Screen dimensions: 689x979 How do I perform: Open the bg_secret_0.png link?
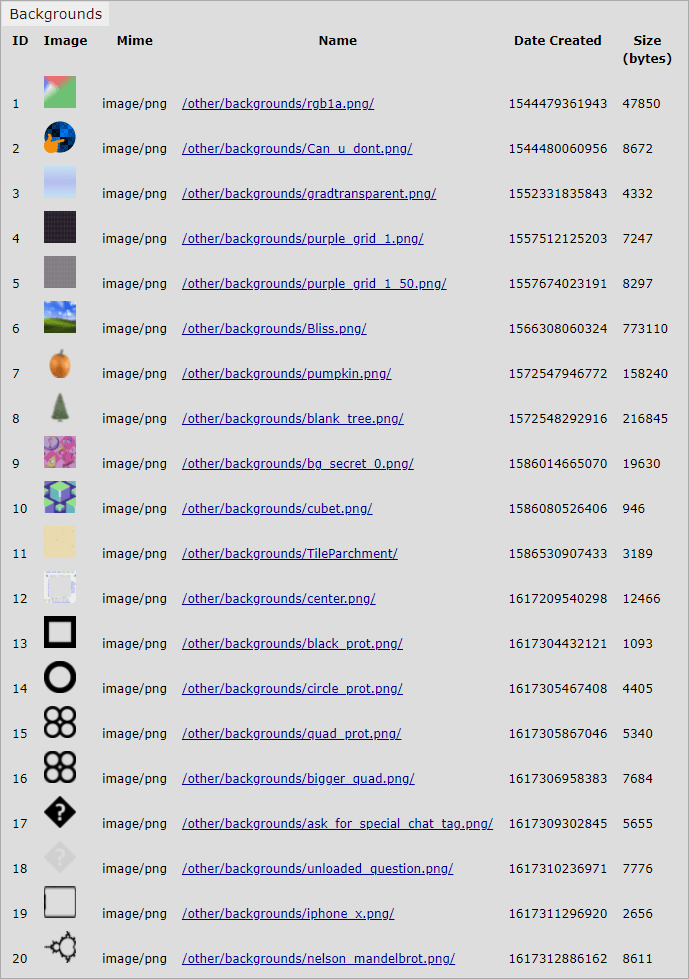point(297,464)
